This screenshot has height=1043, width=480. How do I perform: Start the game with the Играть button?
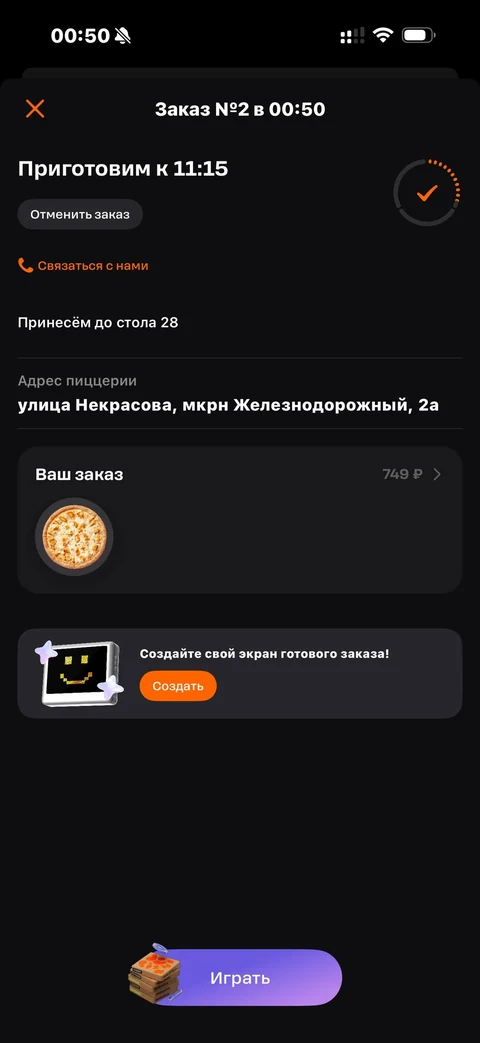[x=240, y=978]
